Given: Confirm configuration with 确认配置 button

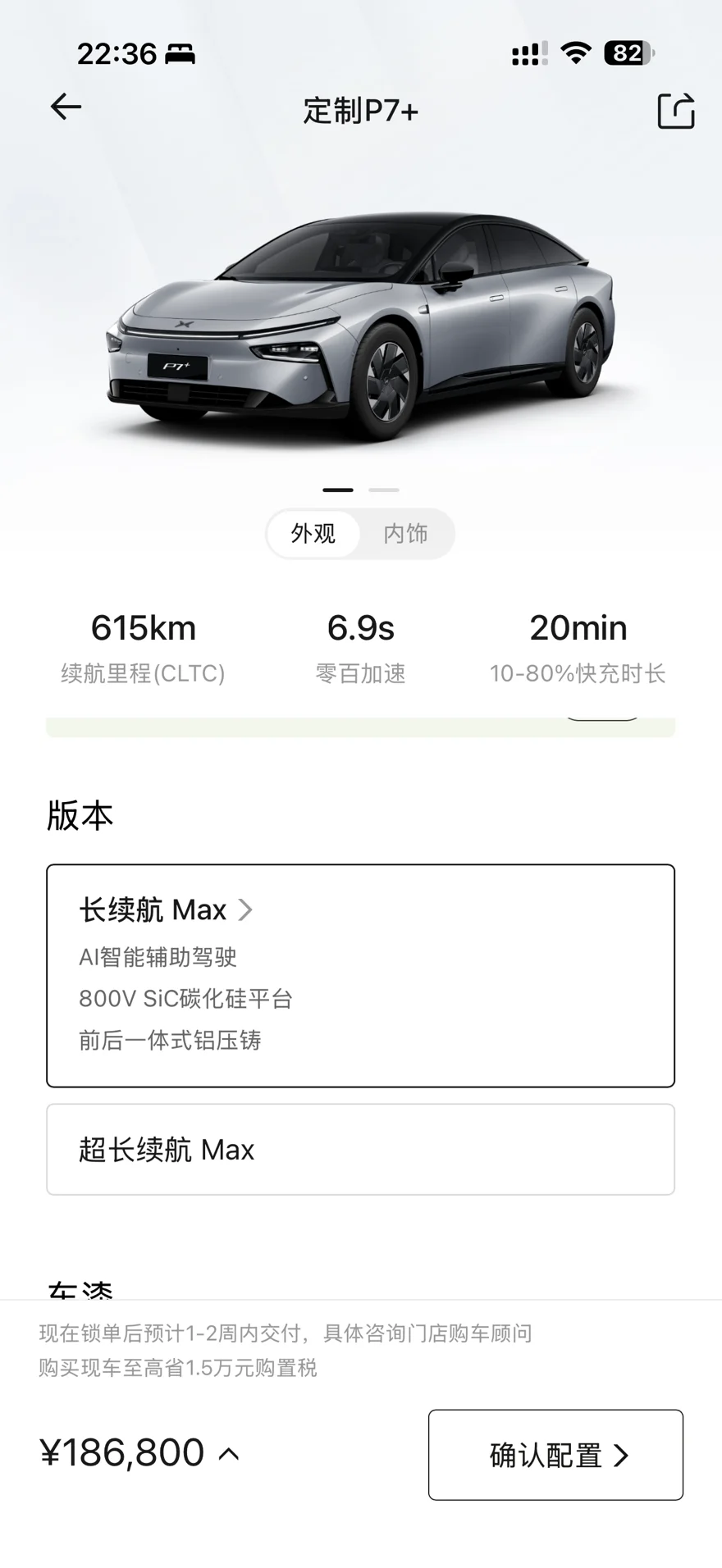Looking at the screenshot, I should [x=555, y=1455].
